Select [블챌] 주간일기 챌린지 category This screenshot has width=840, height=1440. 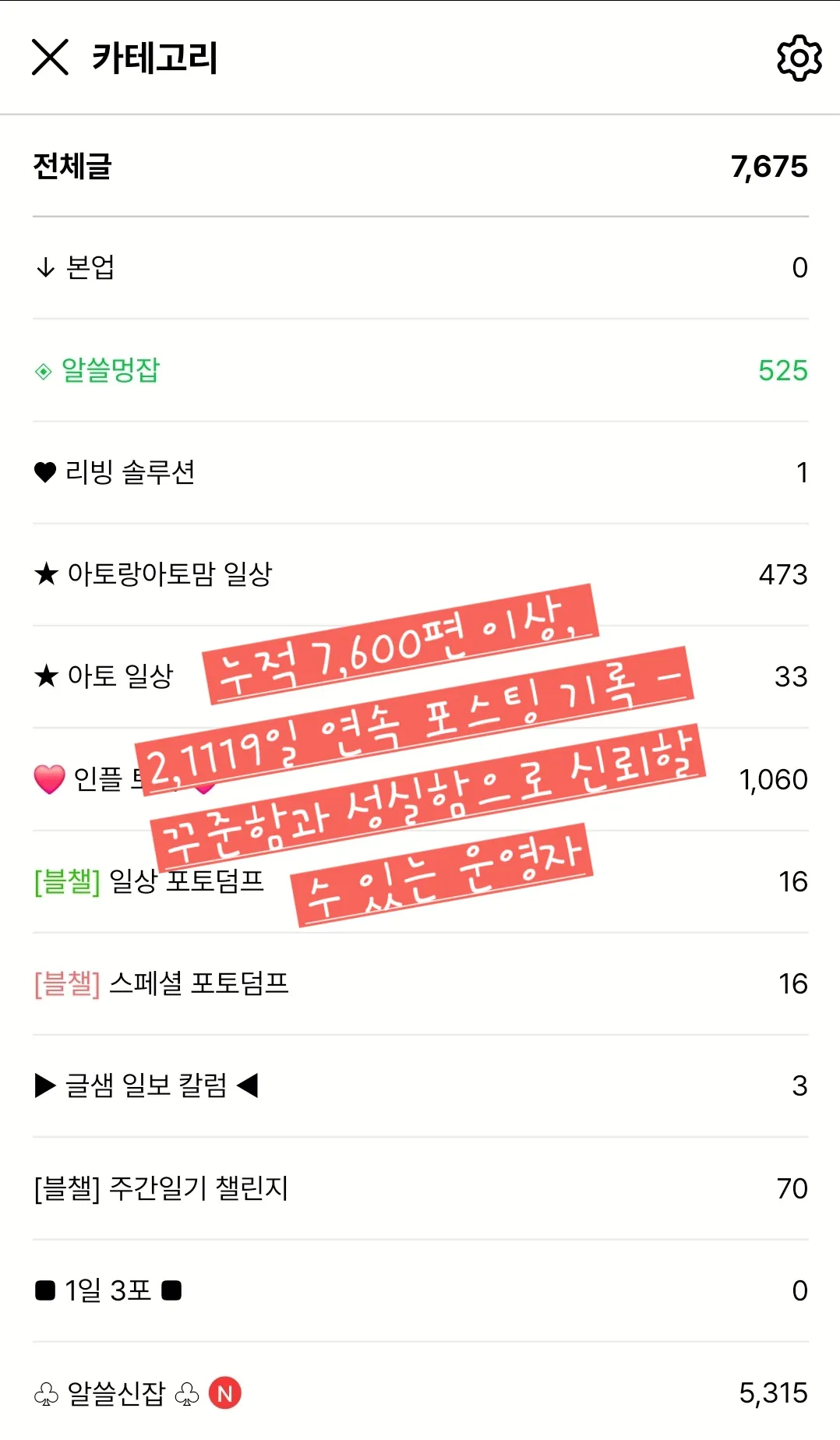pyautogui.click(x=161, y=1188)
